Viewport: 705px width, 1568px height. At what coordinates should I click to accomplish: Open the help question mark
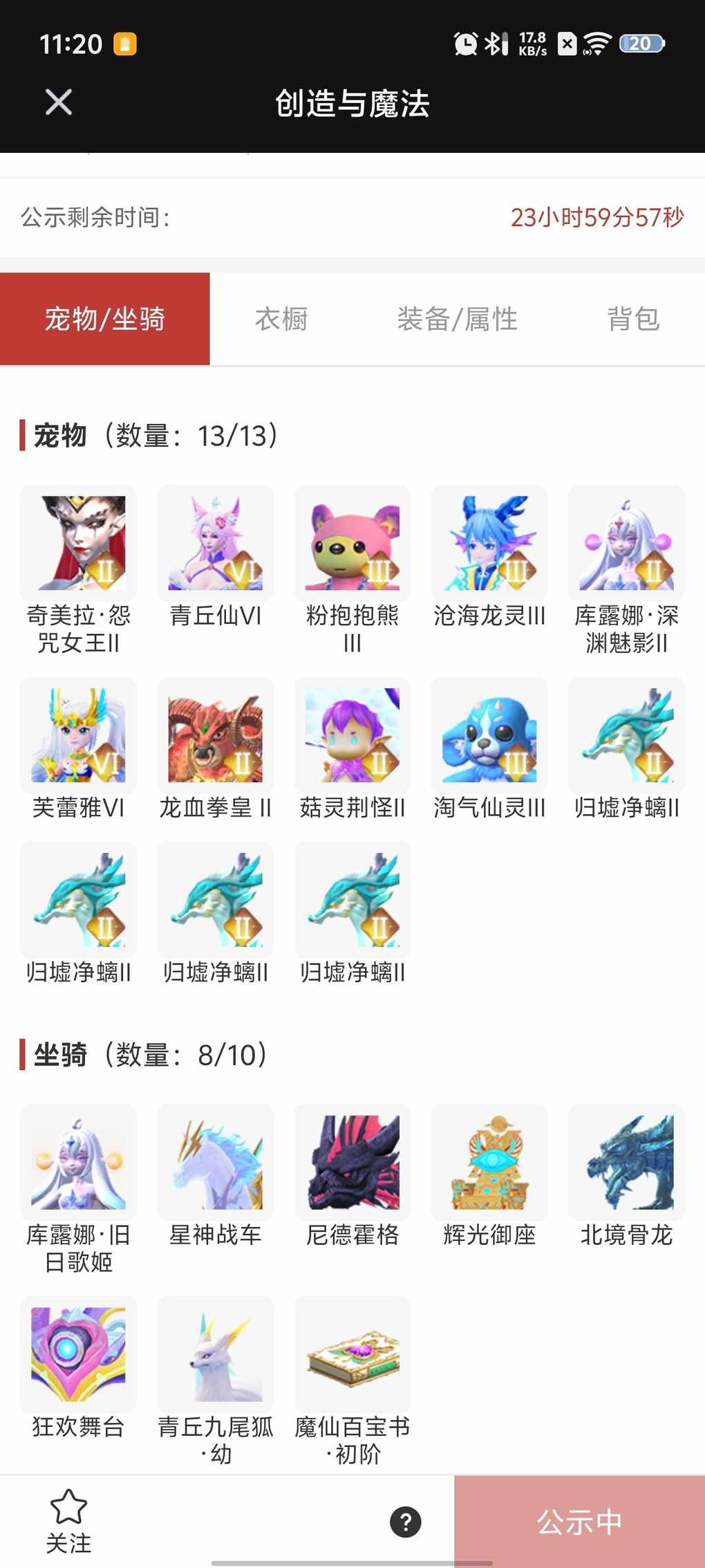coord(406,1522)
